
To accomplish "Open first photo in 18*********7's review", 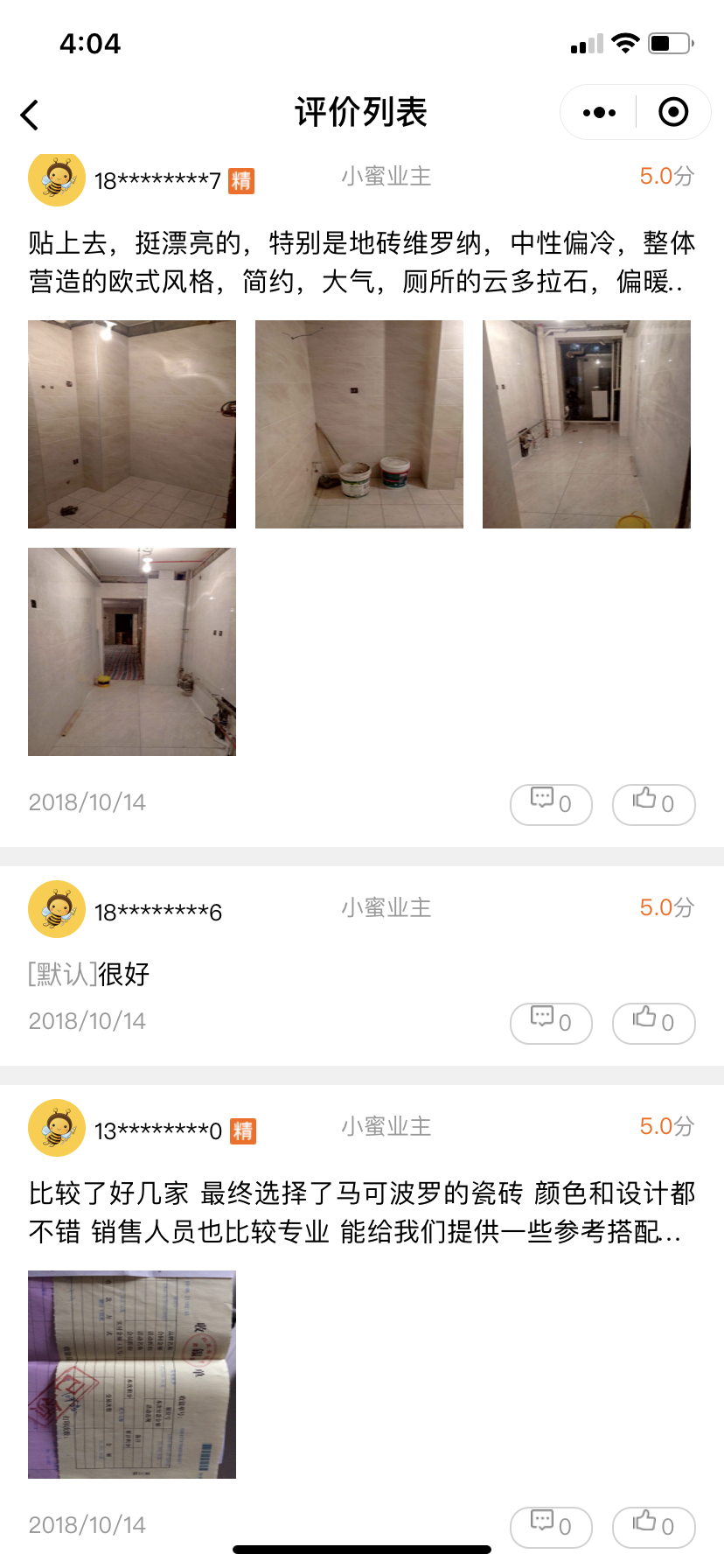I will point(132,424).
